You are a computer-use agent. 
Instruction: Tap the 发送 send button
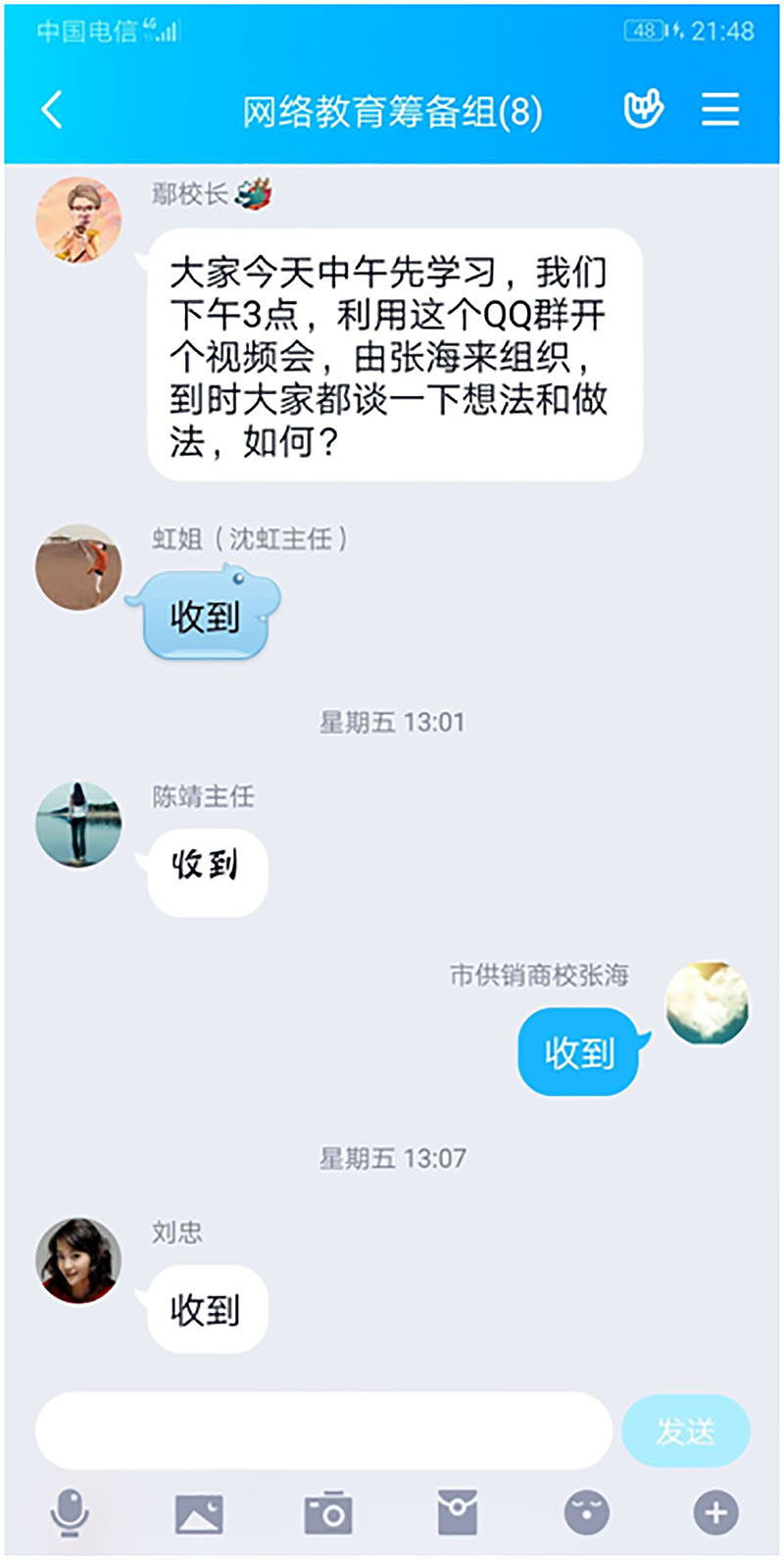686,1431
